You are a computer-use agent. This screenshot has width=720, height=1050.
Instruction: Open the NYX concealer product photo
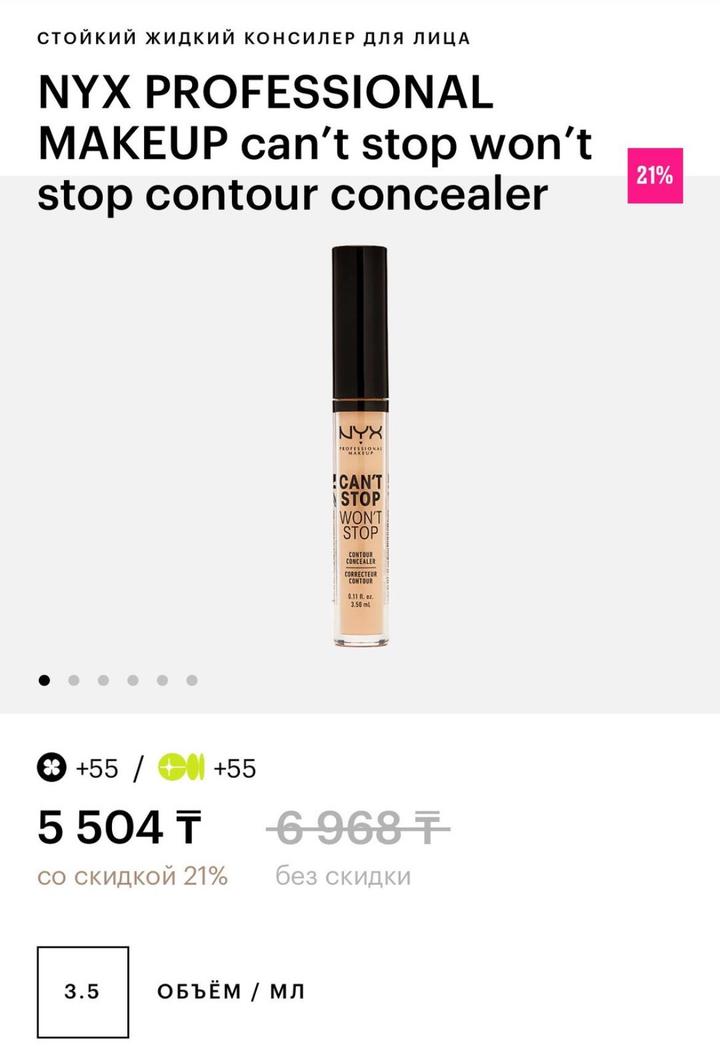coord(360,446)
